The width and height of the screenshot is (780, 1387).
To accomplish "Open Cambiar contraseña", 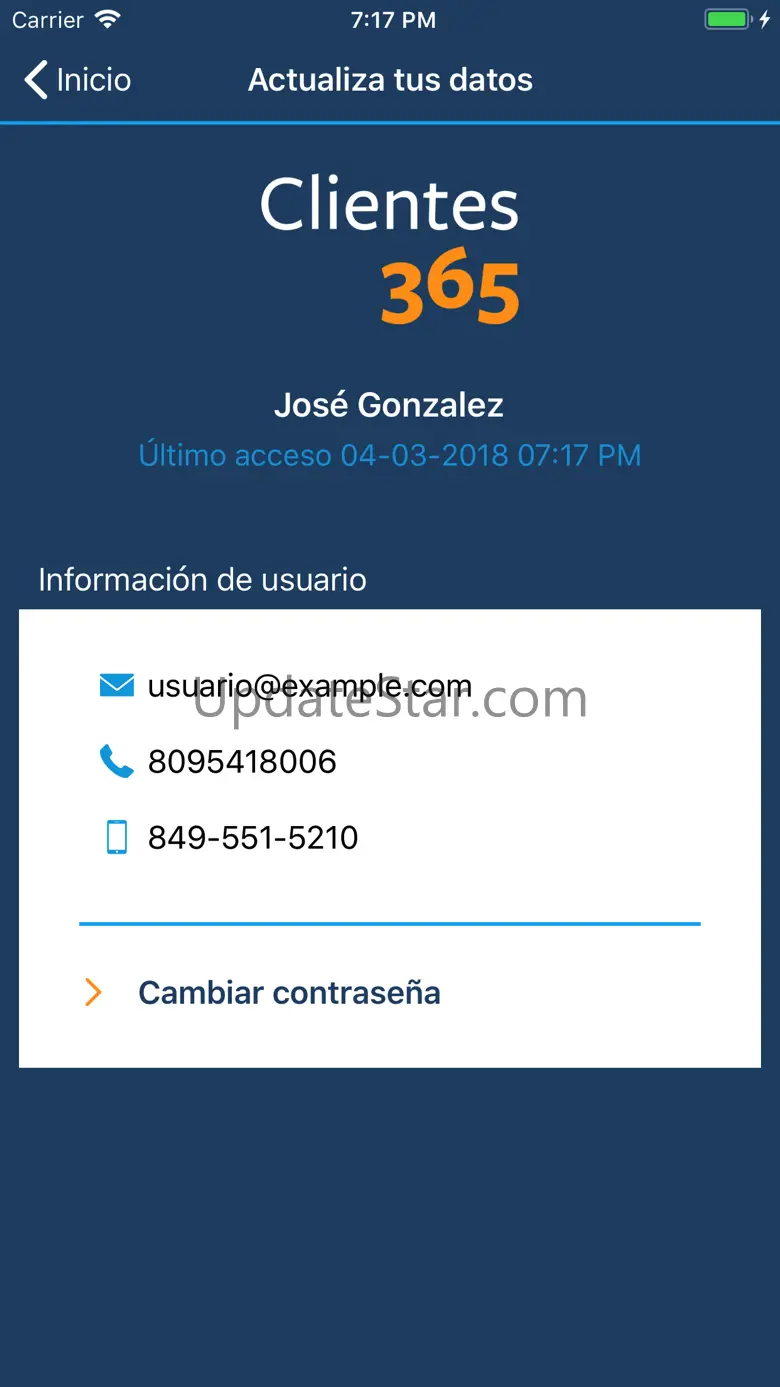I will tap(289, 993).
